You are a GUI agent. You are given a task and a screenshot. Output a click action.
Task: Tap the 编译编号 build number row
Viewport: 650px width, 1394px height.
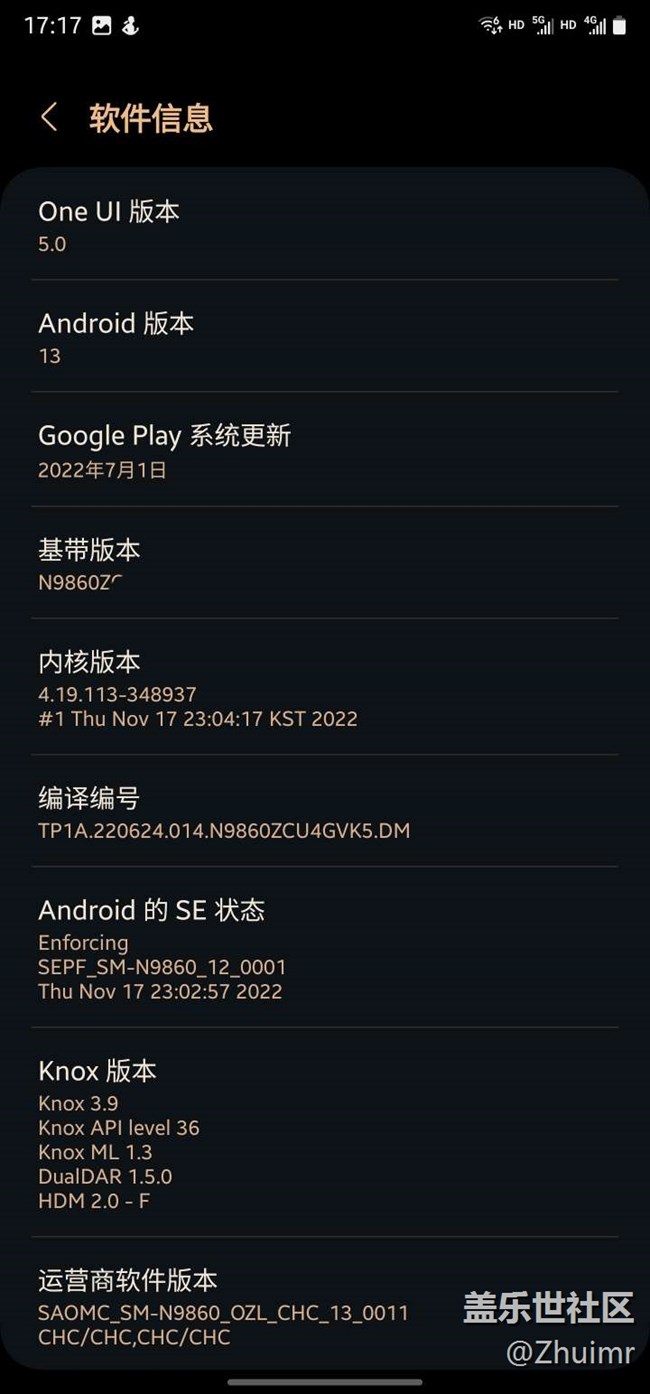coord(325,811)
